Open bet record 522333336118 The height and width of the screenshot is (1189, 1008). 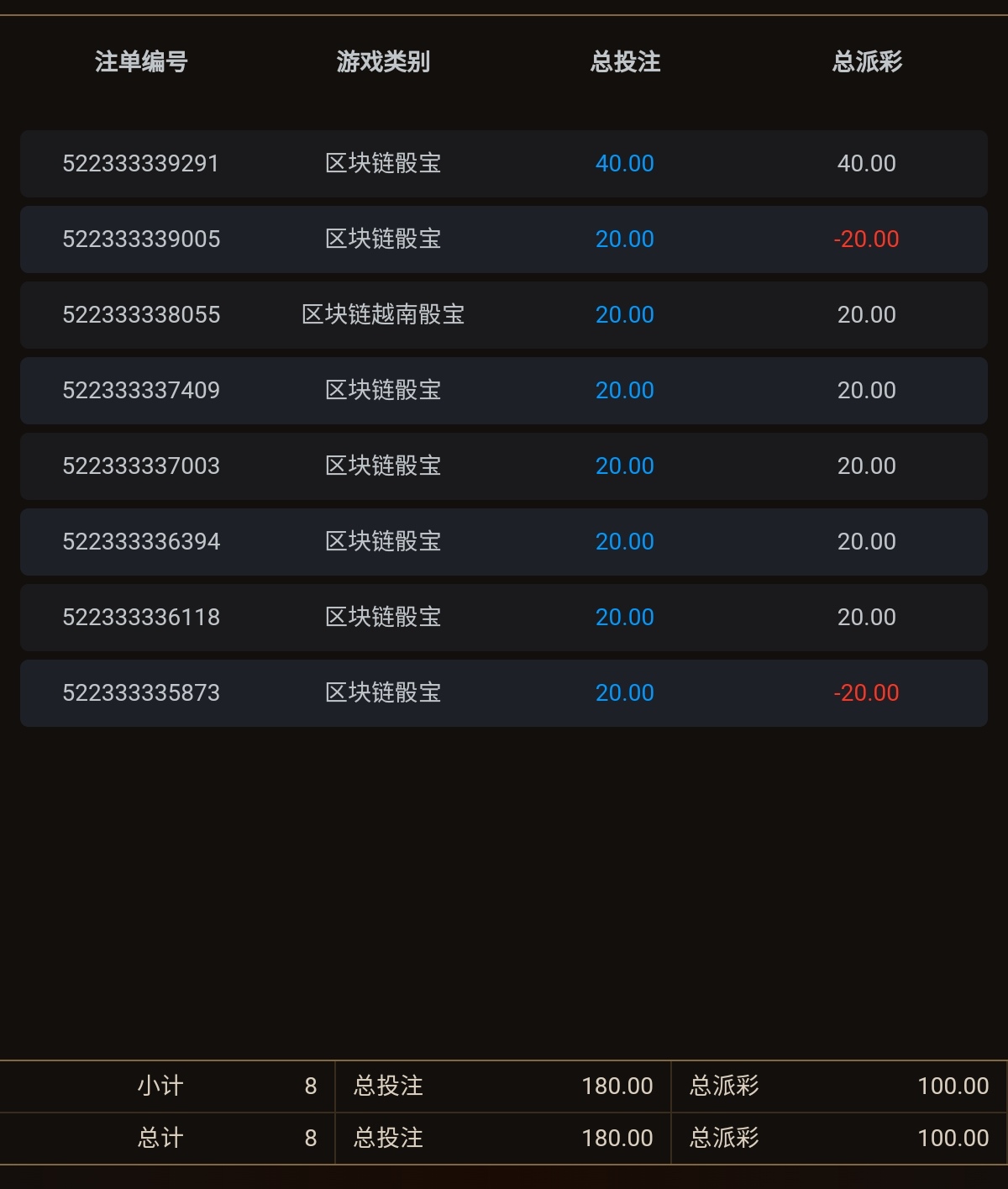click(x=141, y=618)
